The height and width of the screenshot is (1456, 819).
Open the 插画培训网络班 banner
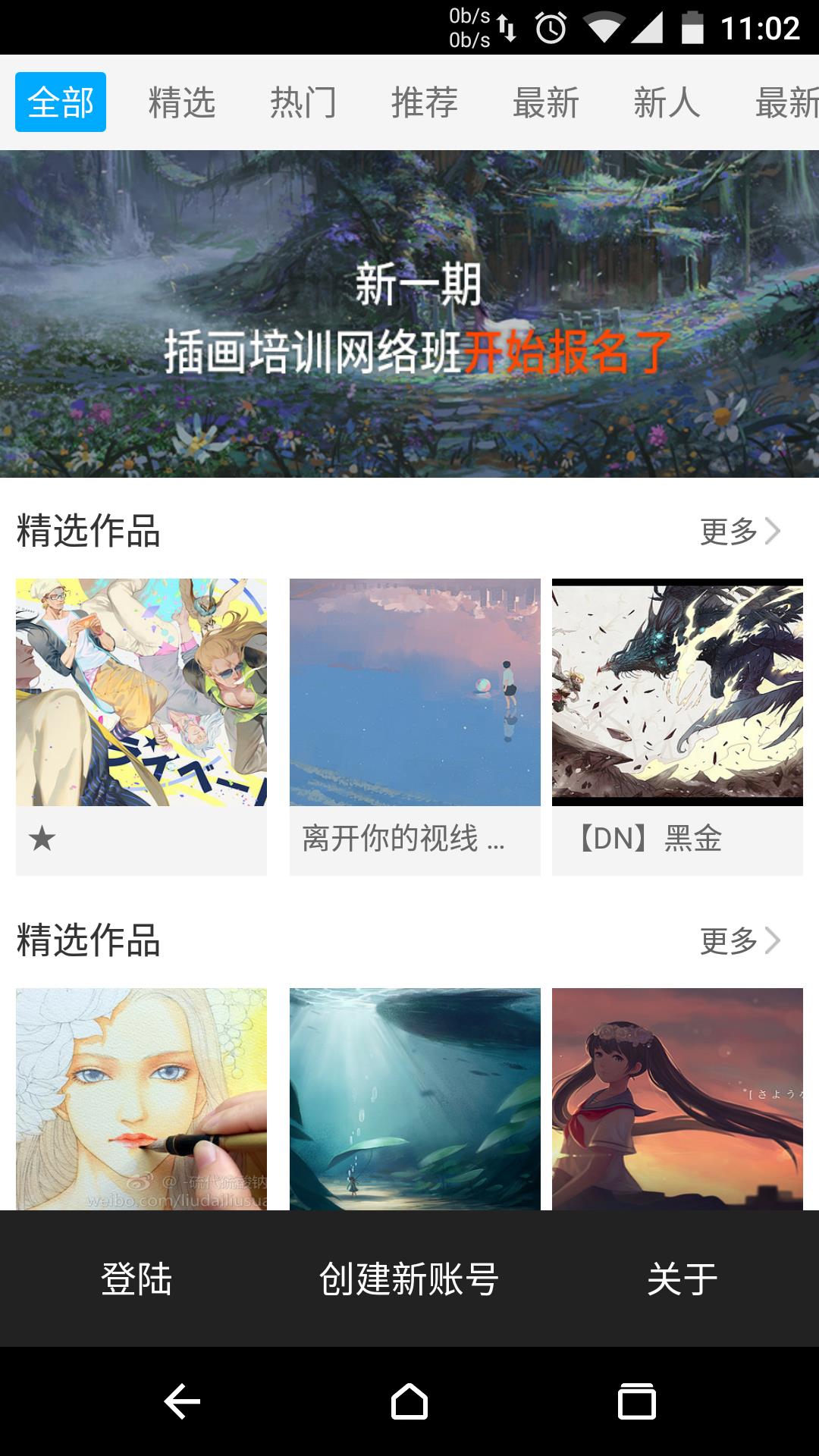pyautogui.click(x=409, y=313)
